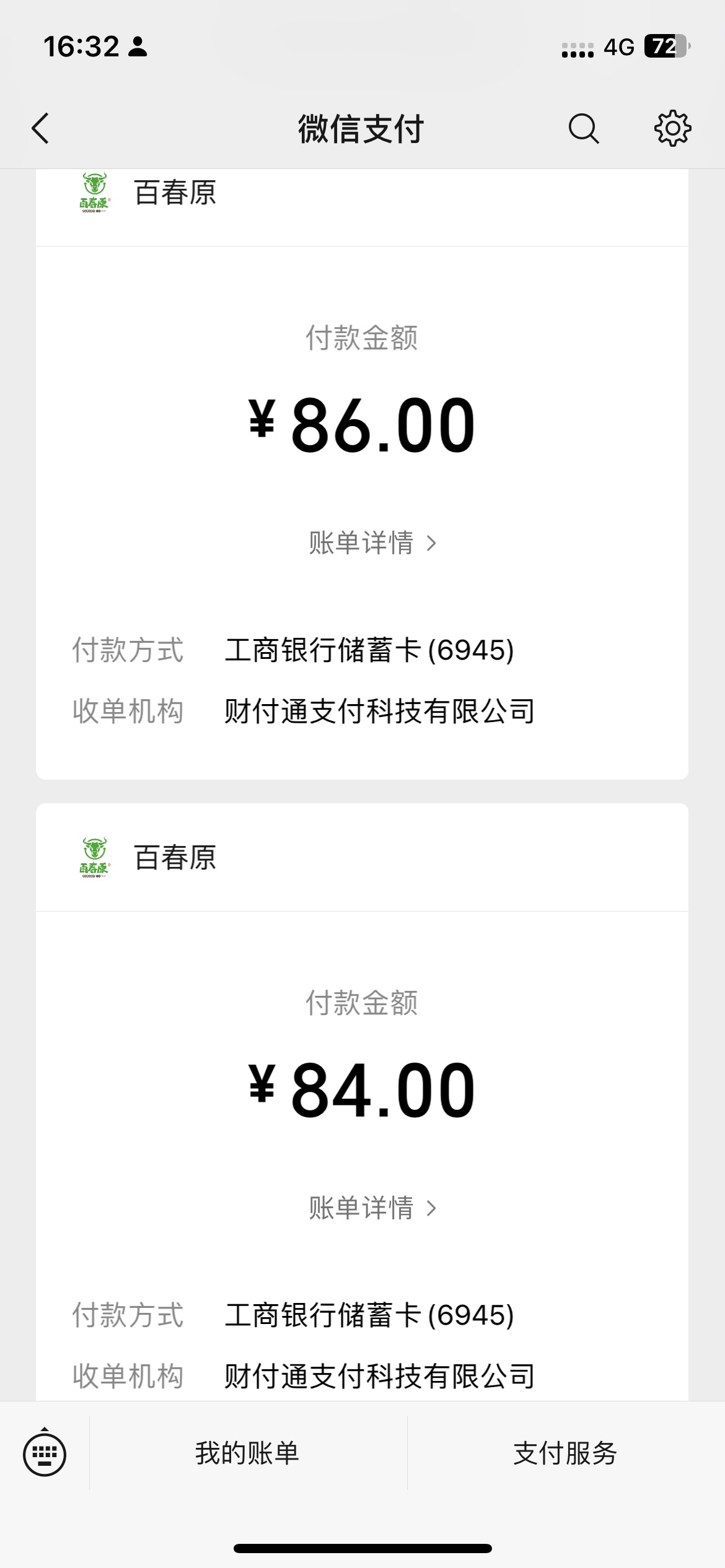Open search in WeChat Pay header
This screenshot has width=725, height=1568.
[x=583, y=129]
